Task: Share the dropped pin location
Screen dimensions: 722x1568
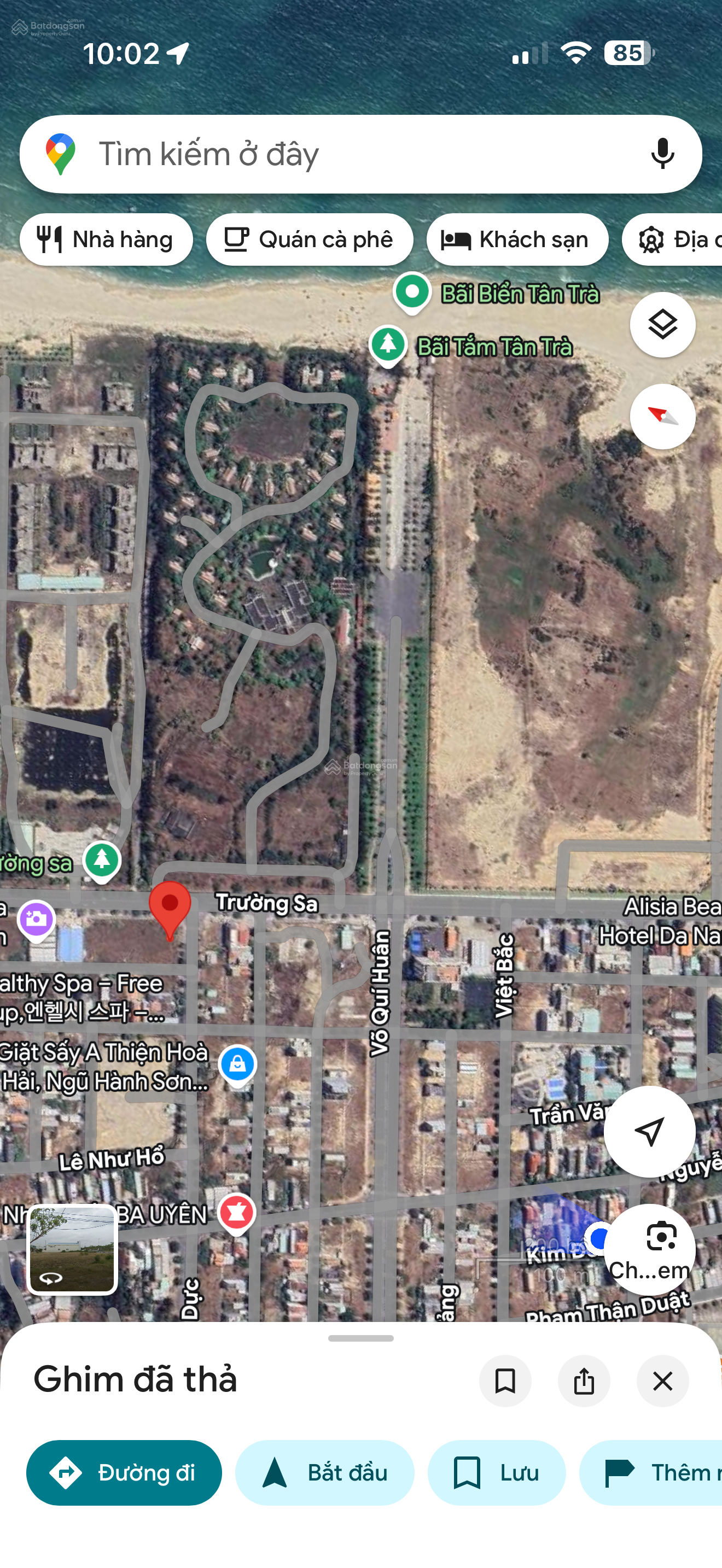Action: tap(584, 1381)
